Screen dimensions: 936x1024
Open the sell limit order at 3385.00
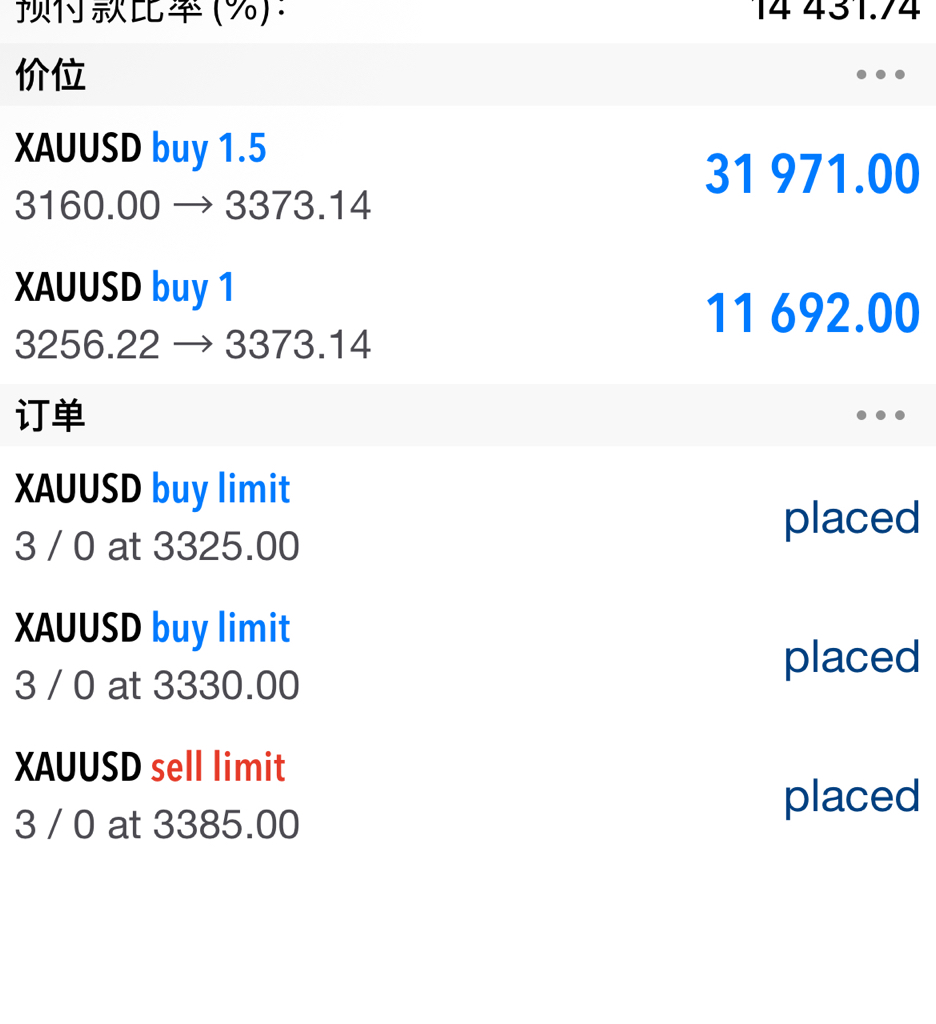click(468, 795)
